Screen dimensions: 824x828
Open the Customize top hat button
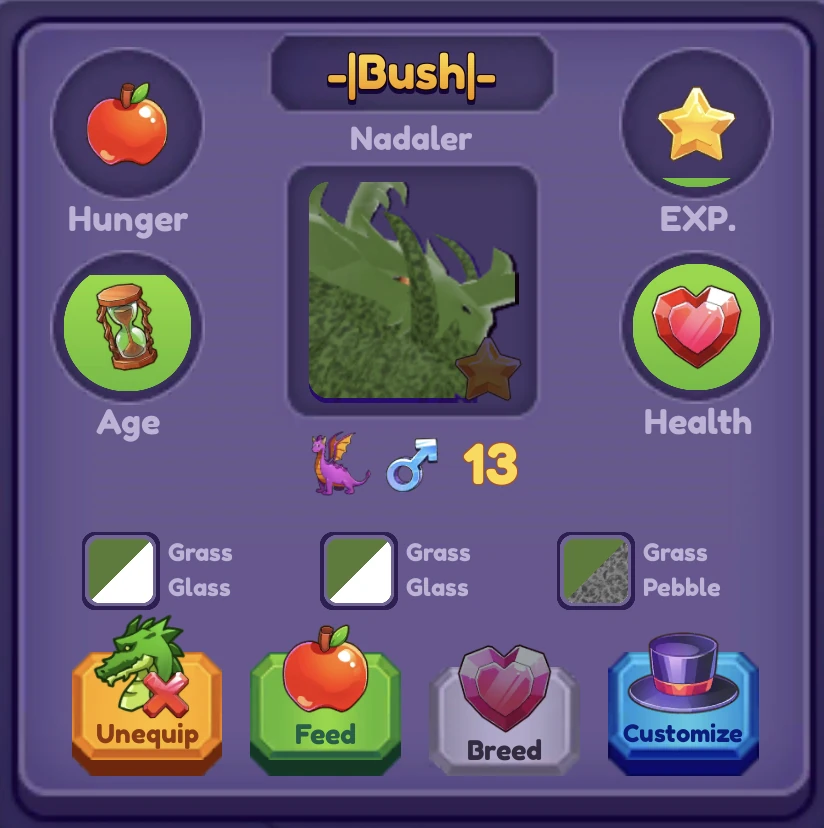click(x=683, y=712)
